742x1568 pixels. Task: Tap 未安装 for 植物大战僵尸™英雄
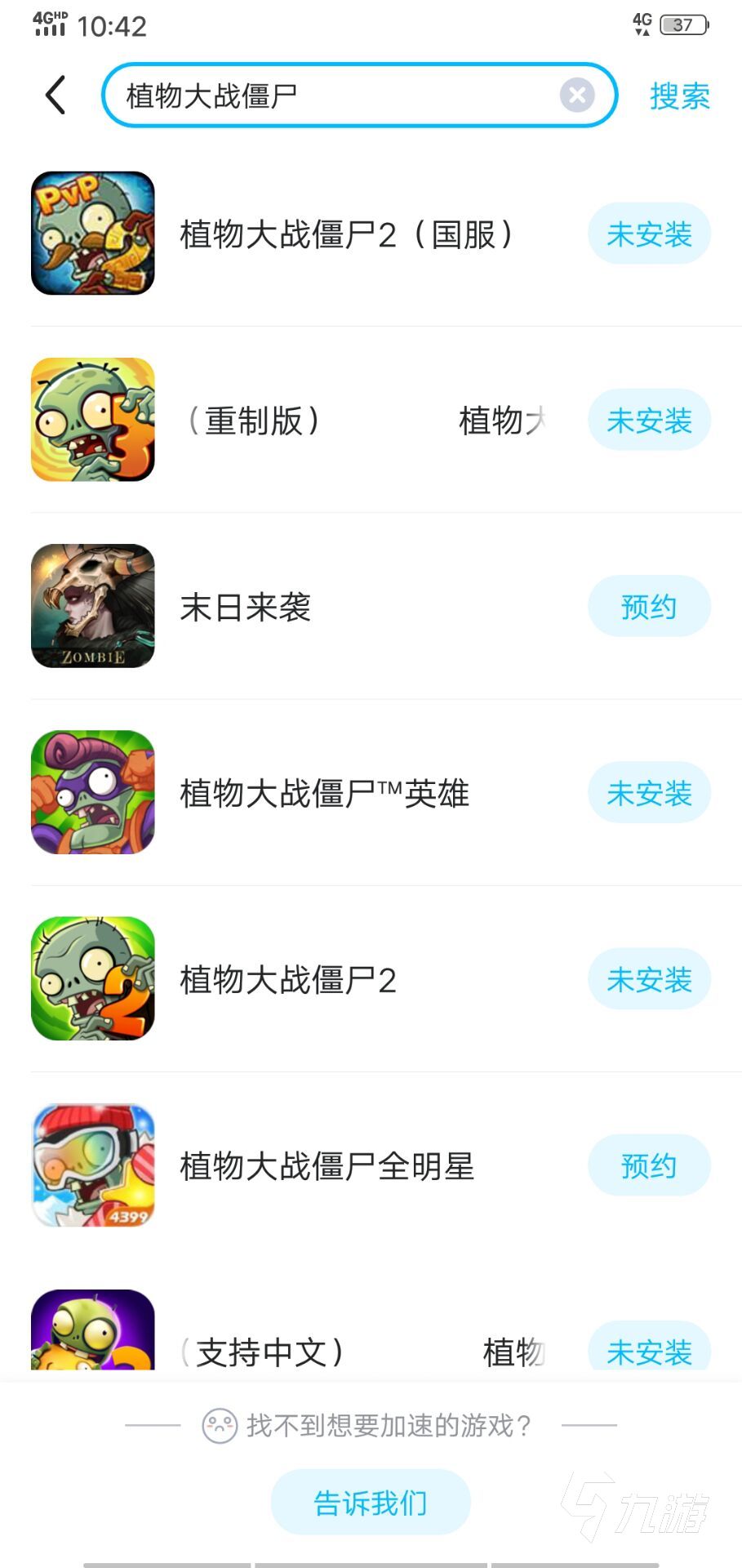649,793
